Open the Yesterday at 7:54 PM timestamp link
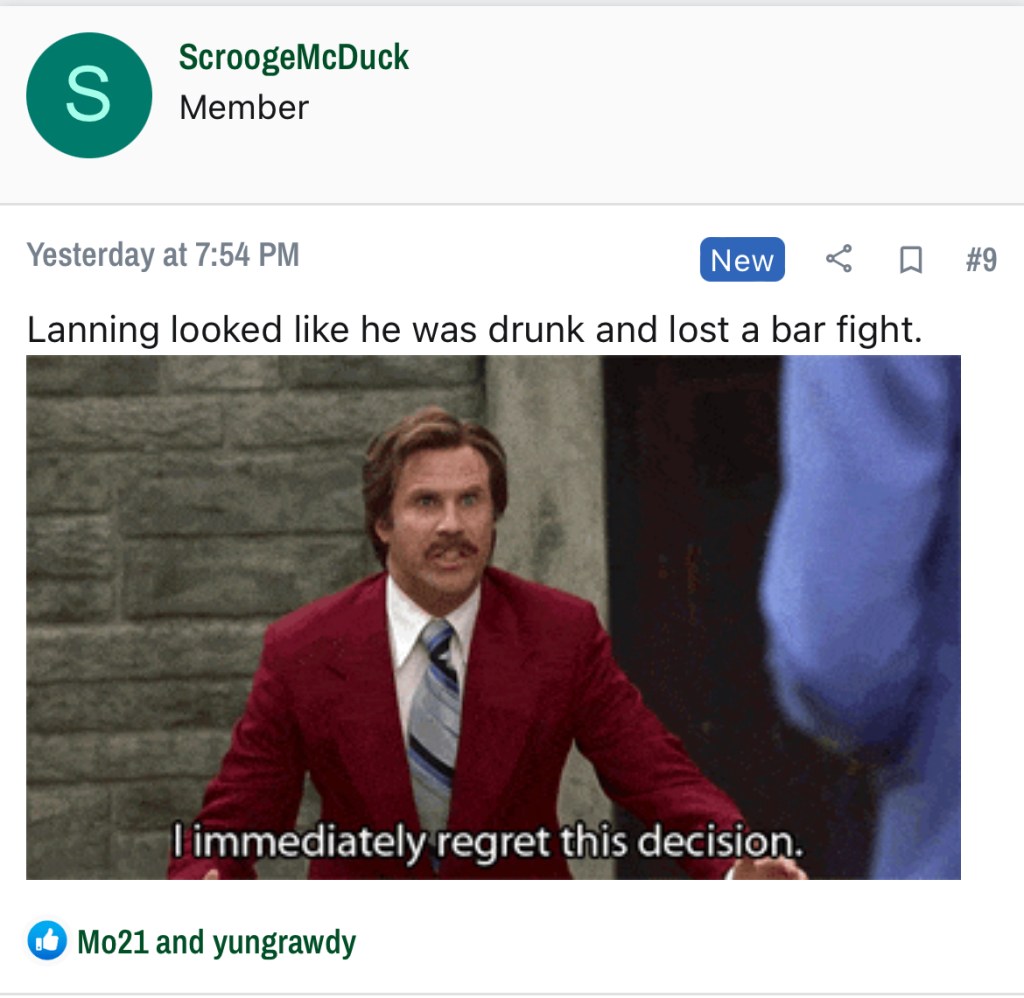This screenshot has height=998, width=1024. click(163, 255)
